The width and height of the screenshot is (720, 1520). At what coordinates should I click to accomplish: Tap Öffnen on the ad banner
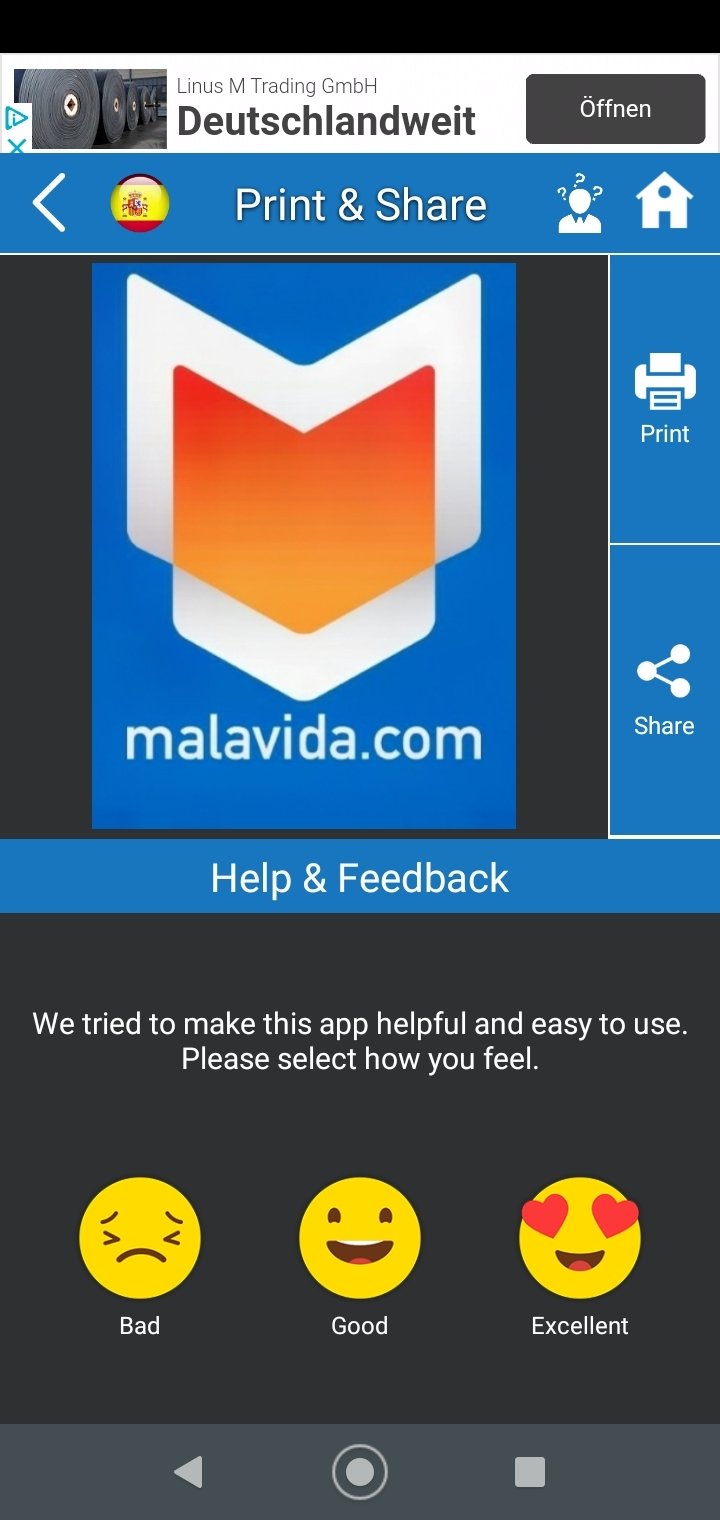(x=615, y=109)
